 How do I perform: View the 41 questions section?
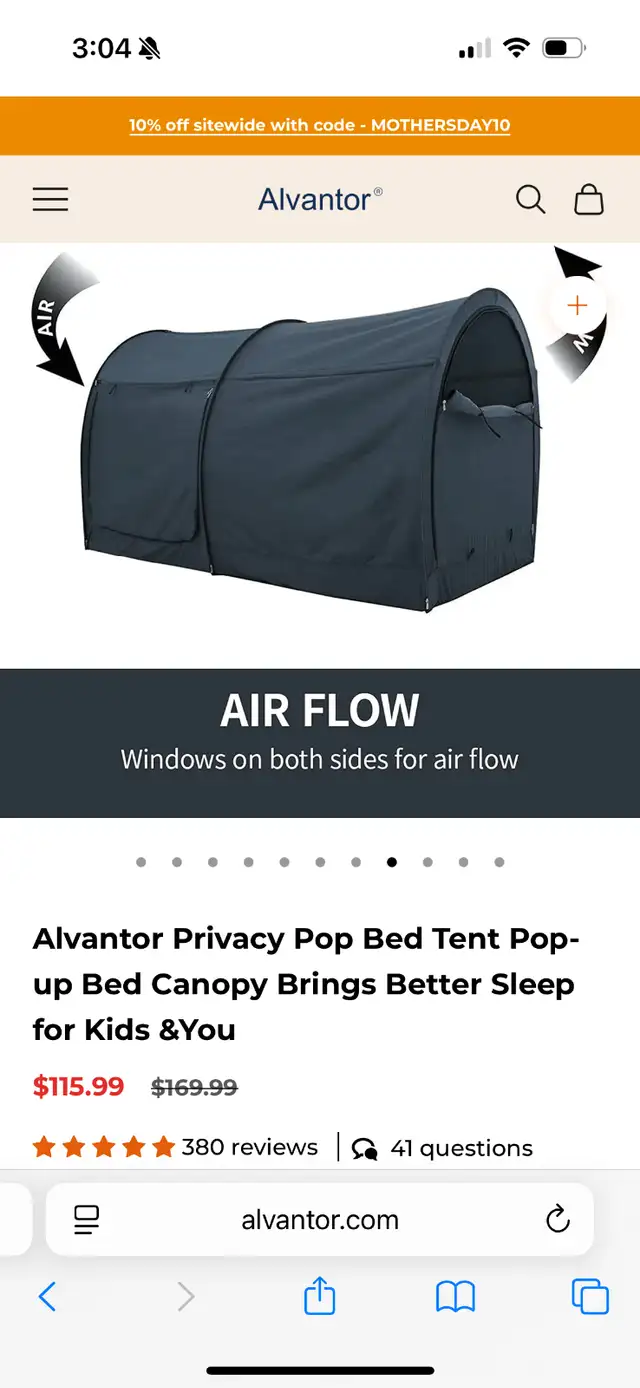[443, 1148]
